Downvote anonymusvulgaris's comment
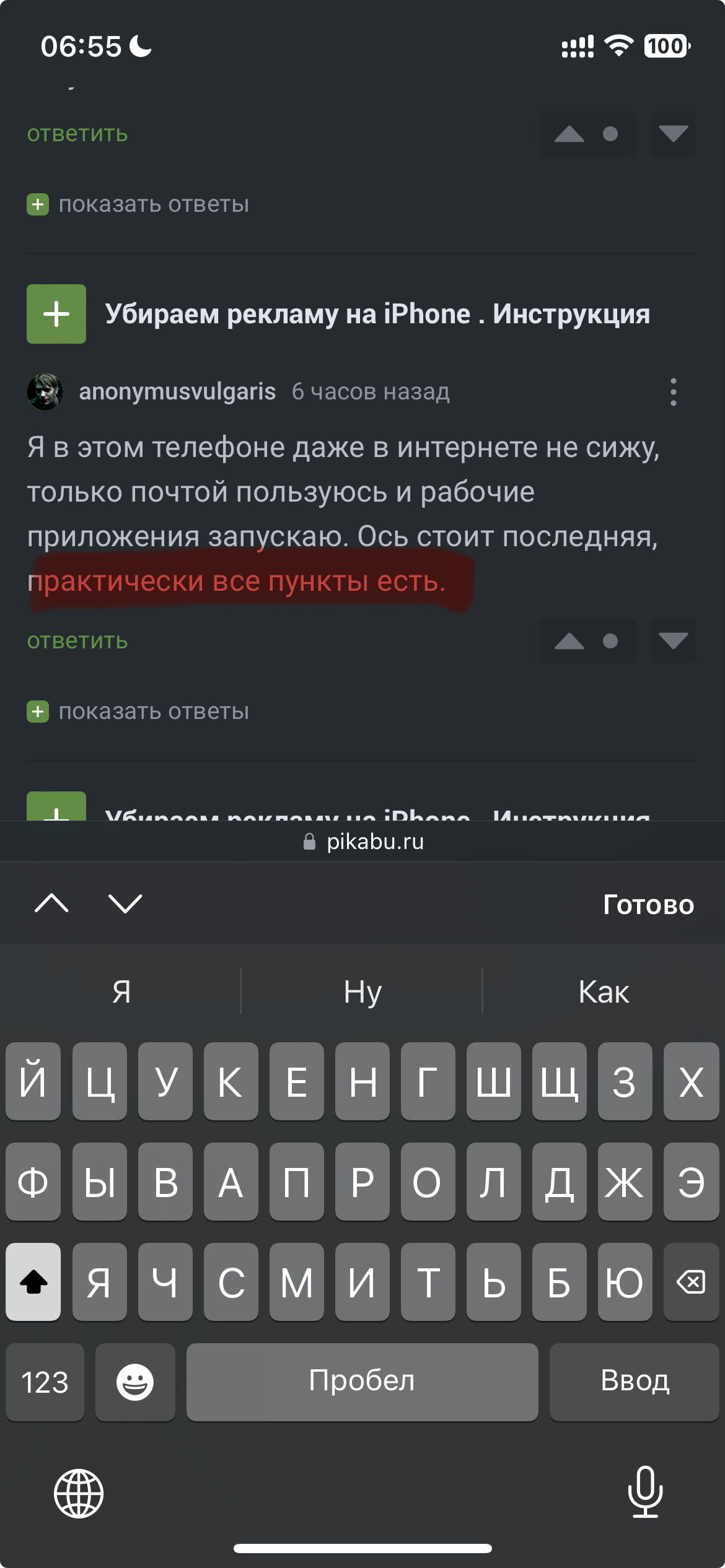 (x=673, y=641)
